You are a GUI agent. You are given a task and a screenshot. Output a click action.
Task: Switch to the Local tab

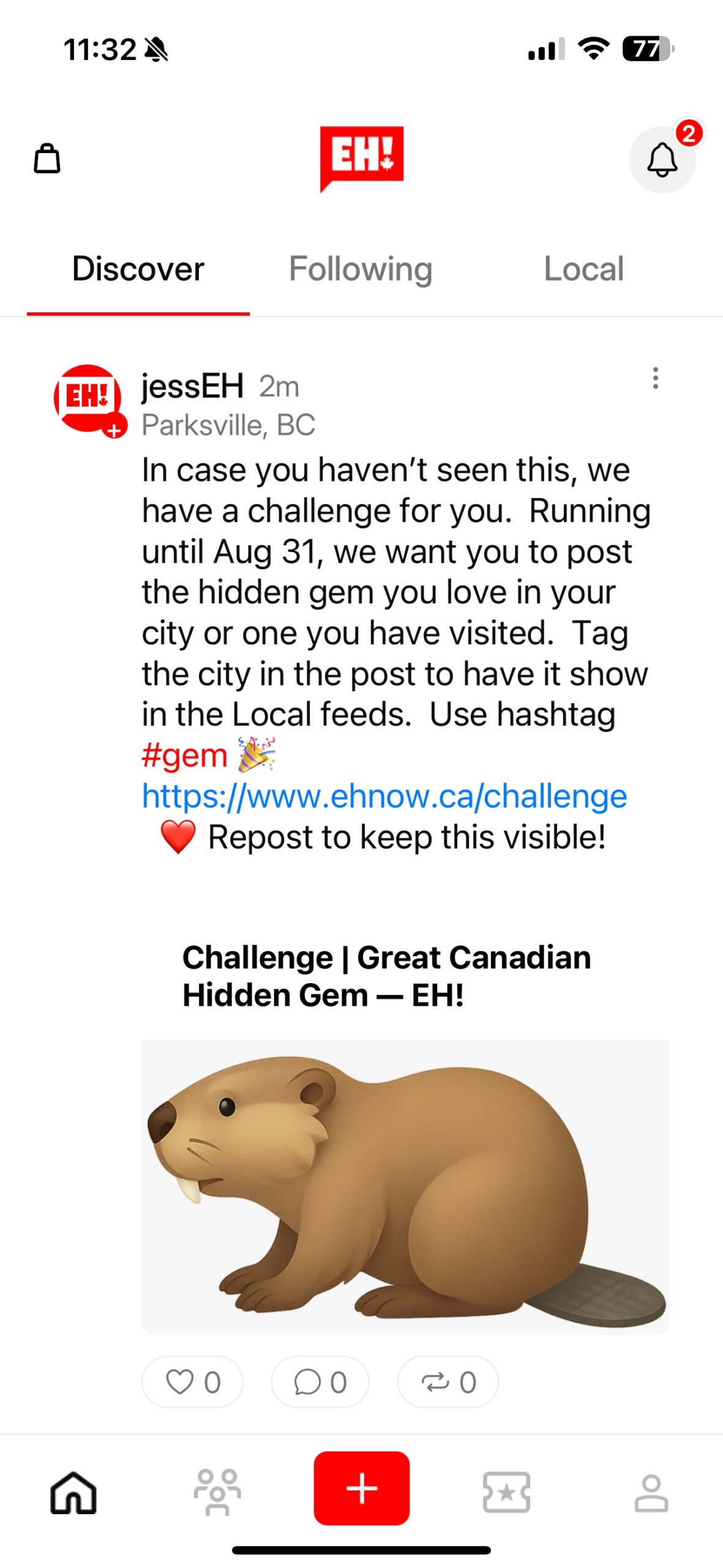583,269
